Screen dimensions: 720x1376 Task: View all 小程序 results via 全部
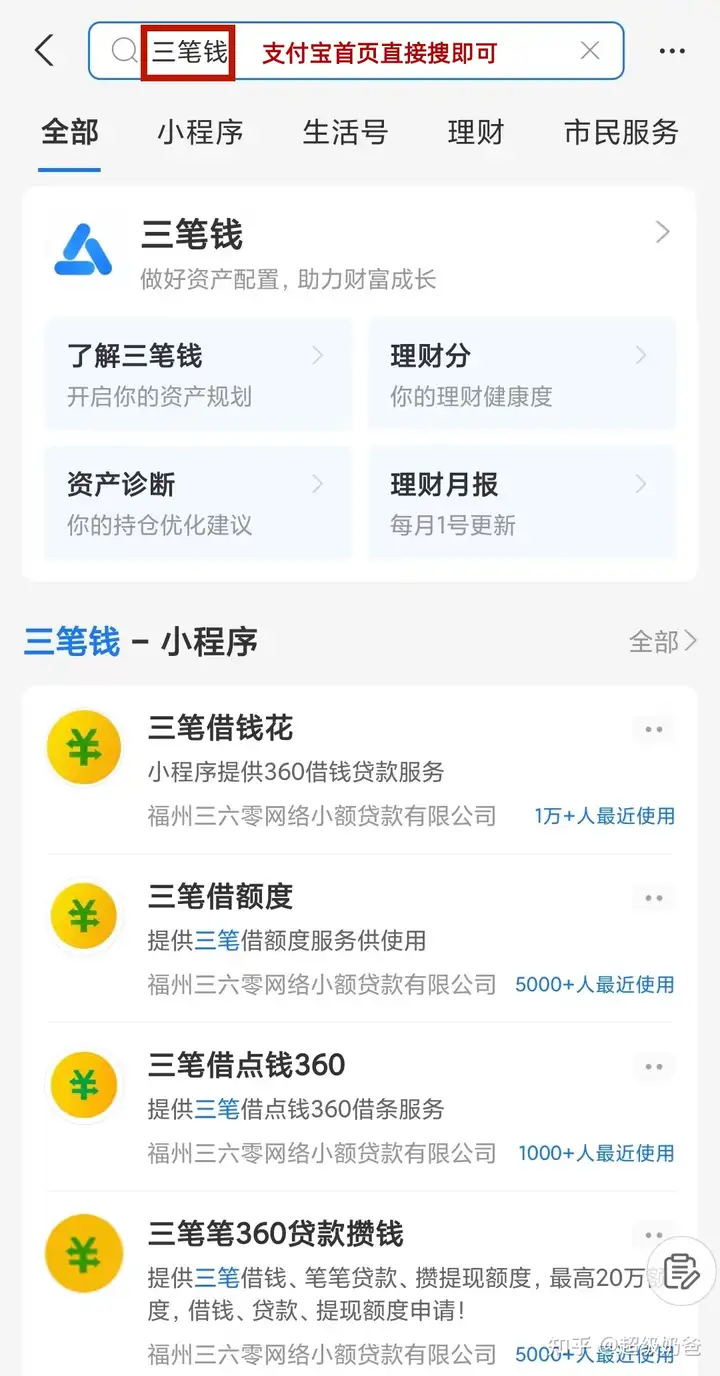[662, 641]
